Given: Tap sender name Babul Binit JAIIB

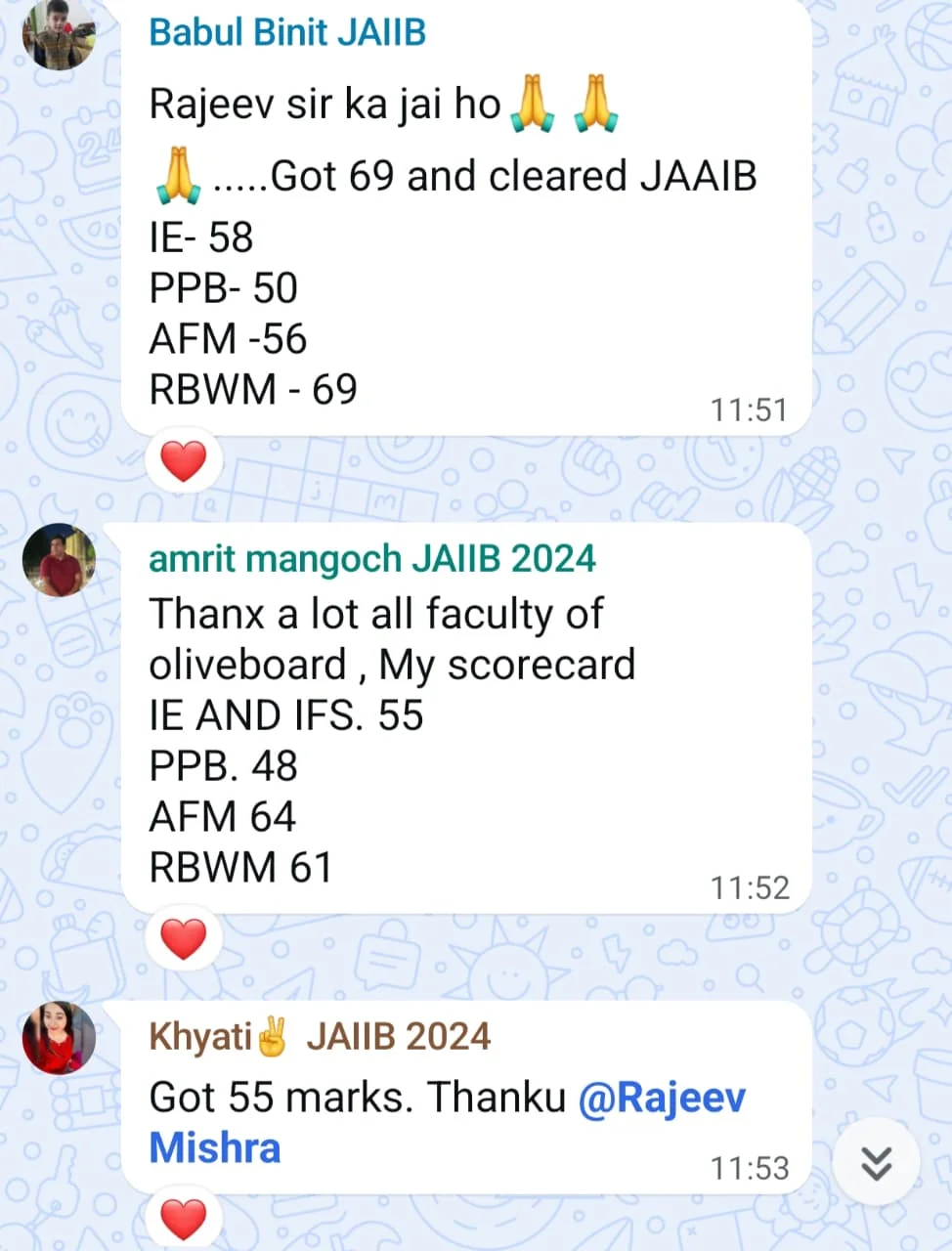Looking at the screenshot, I should tap(286, 32).
